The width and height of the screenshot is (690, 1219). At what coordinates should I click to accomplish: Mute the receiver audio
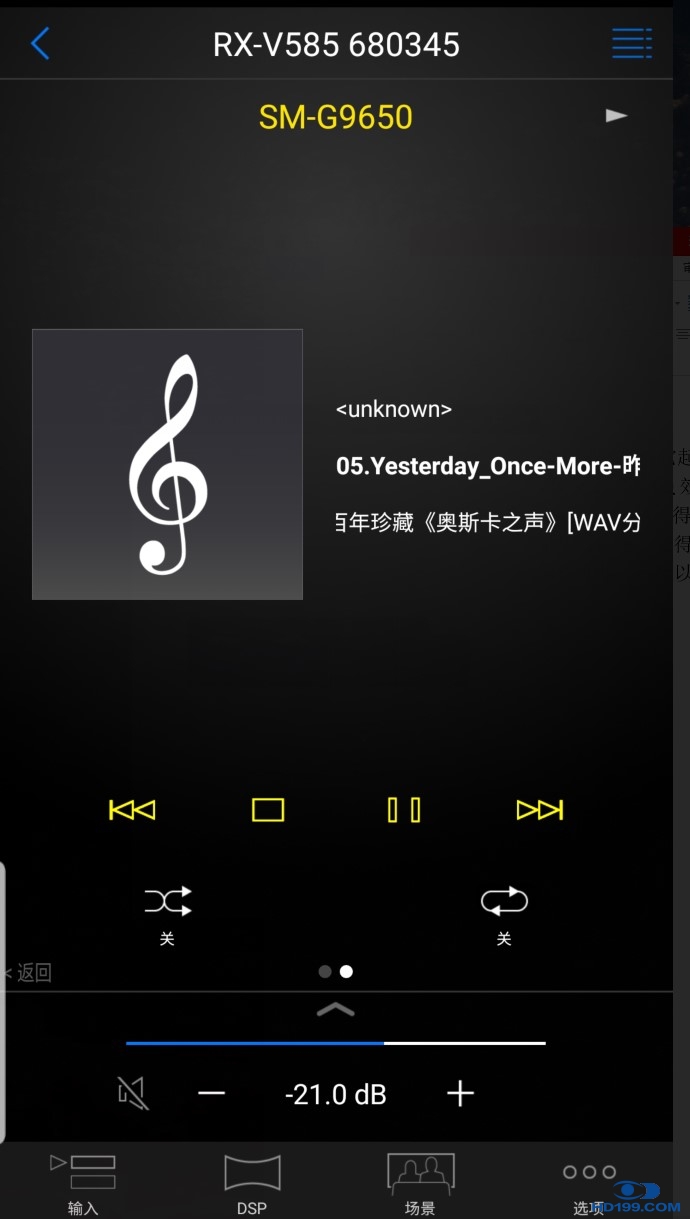point(133,1093)
